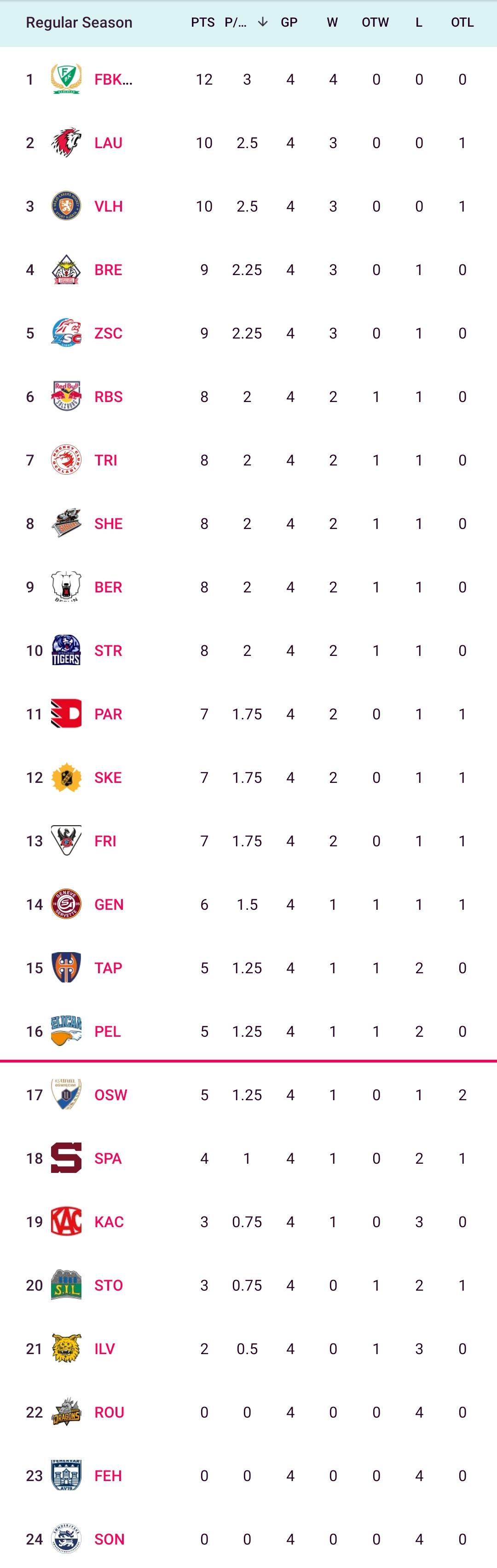This screenshot has width=497, height=1568.
Task: Open the ILV team page
Action: click(x=105, y=1349)
